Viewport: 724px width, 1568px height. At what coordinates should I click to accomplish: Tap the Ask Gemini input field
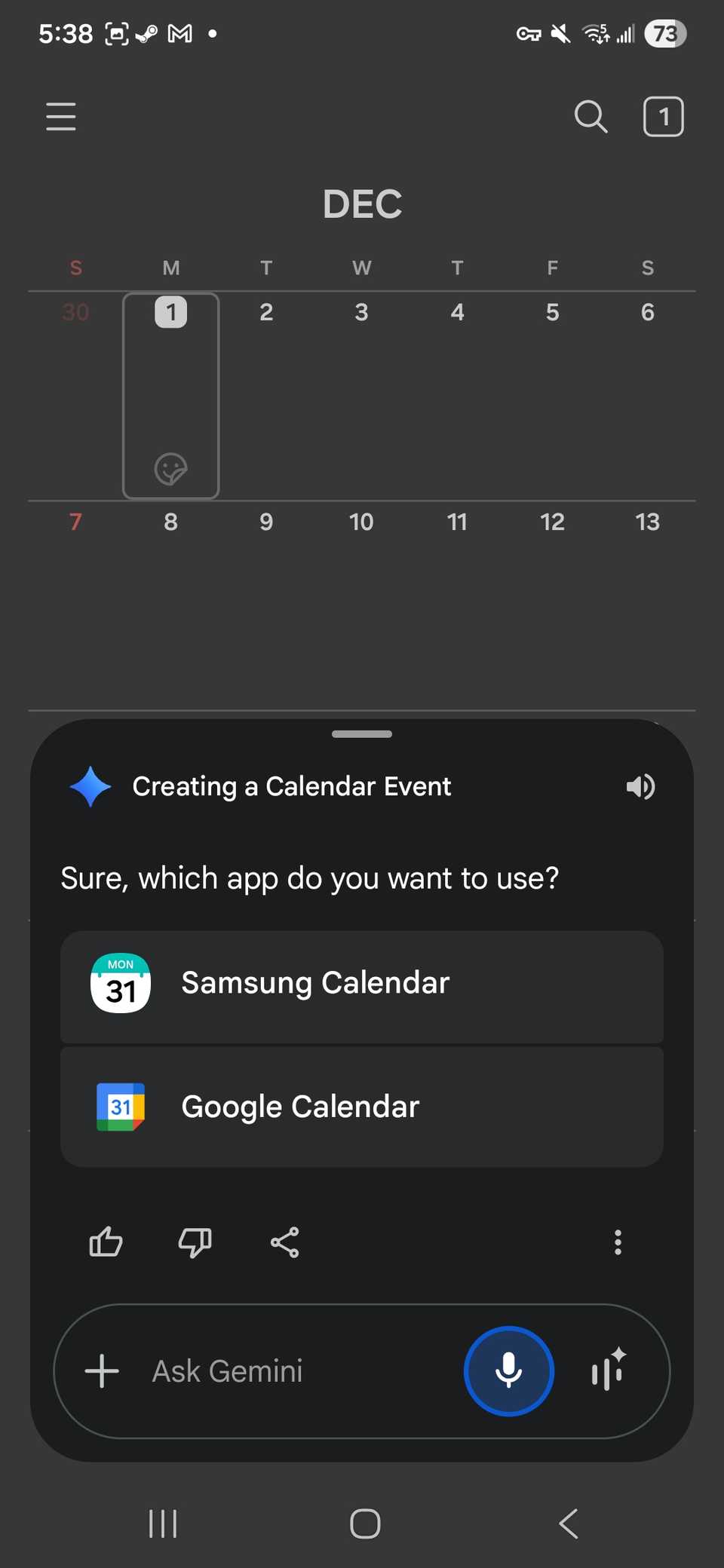(249, 1371)
